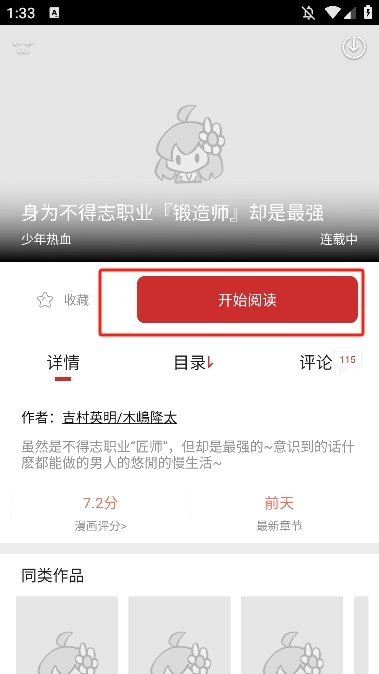Open the 漫画评分 rating details
The width and height of the screenshot is (379, 674).
point(100,514)
